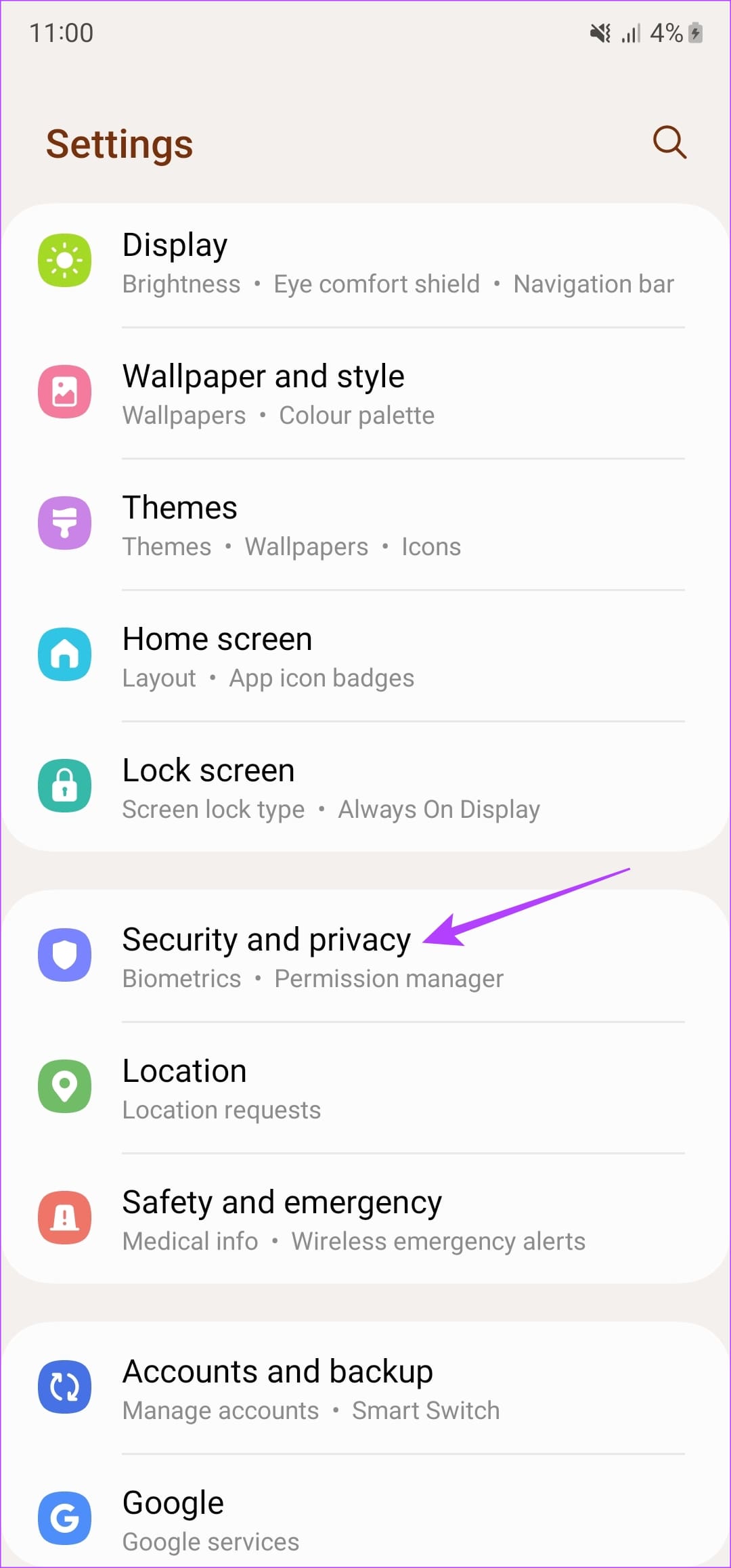Click the Safety and emergency siren icon
Viewport: 731px width, 1568px height.
(64, 1218)
